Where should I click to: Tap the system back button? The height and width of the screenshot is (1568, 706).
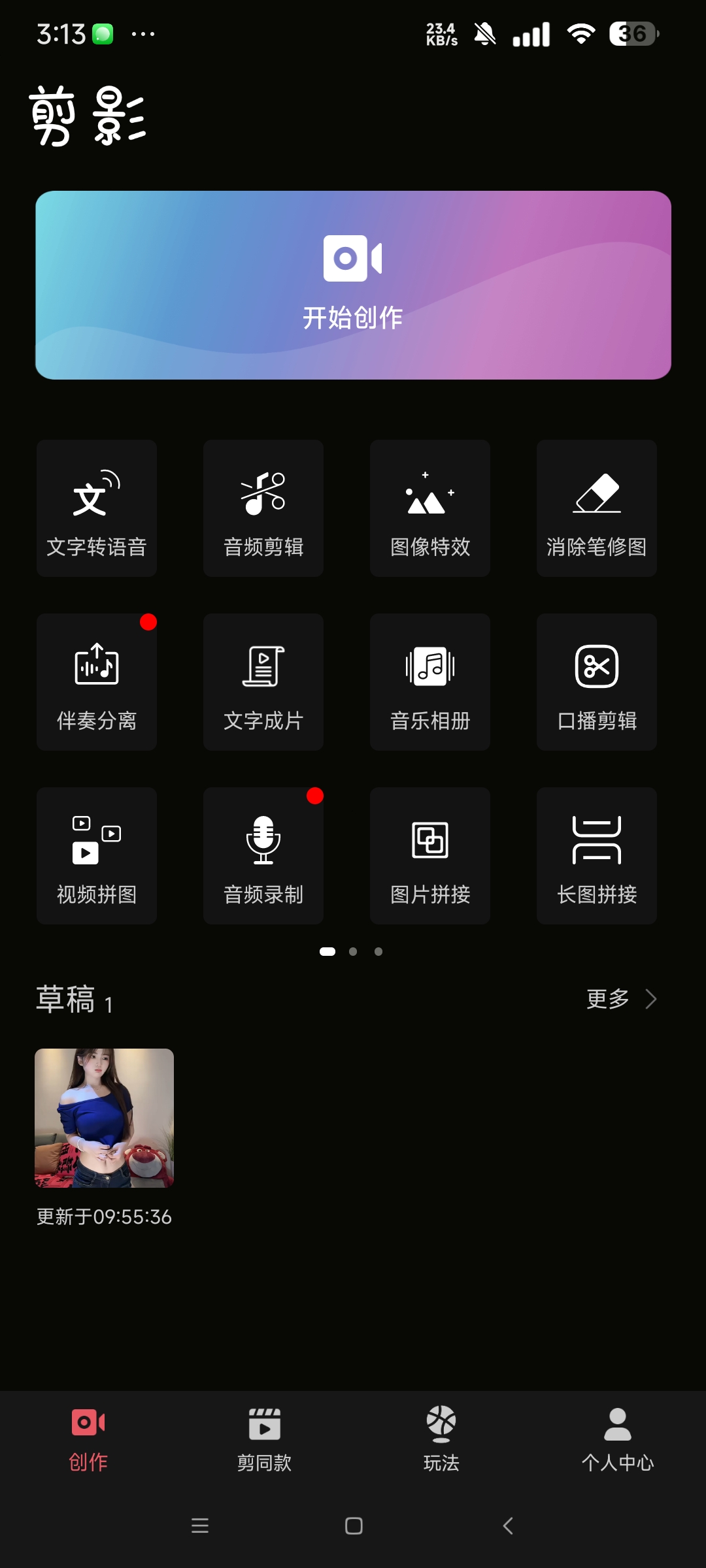coord(508,1526)
